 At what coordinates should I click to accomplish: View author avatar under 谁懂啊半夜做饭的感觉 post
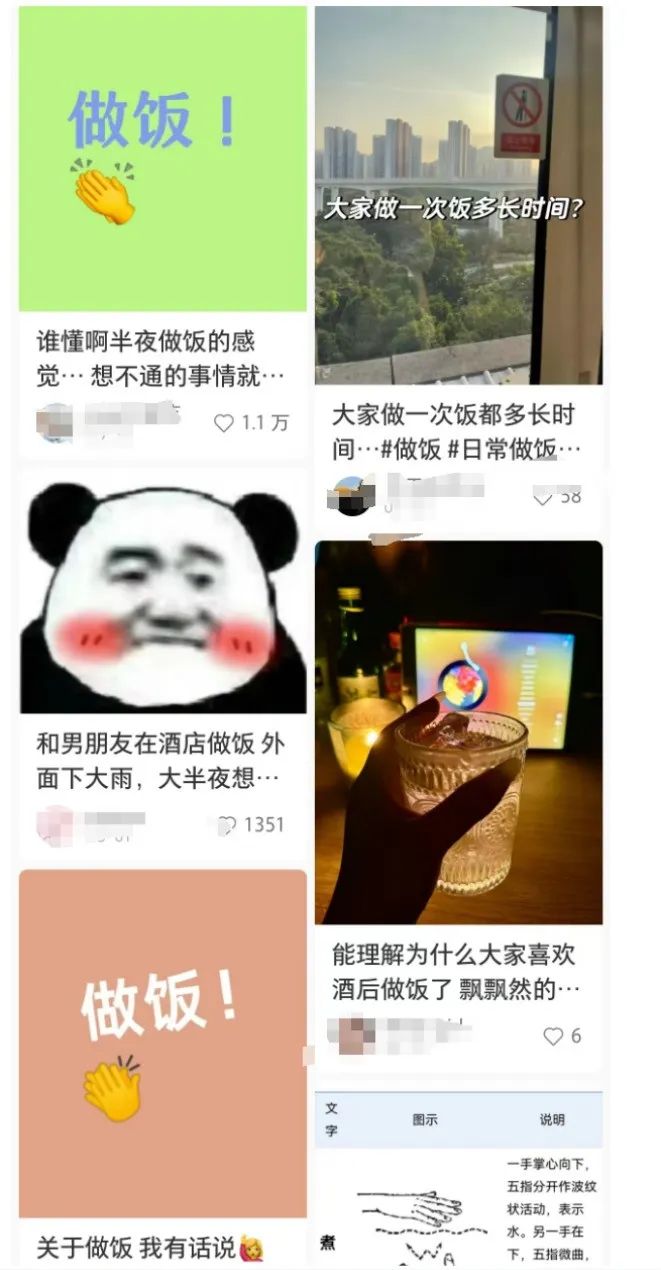tap(55, 423)
